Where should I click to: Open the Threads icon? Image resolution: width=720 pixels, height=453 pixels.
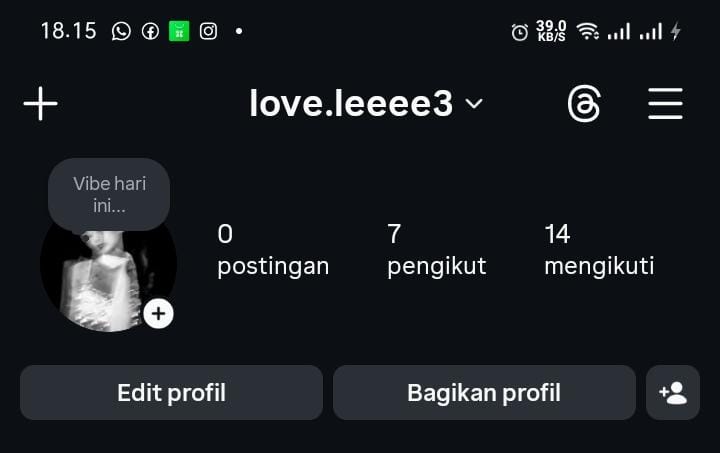click(x=583, y=104)
